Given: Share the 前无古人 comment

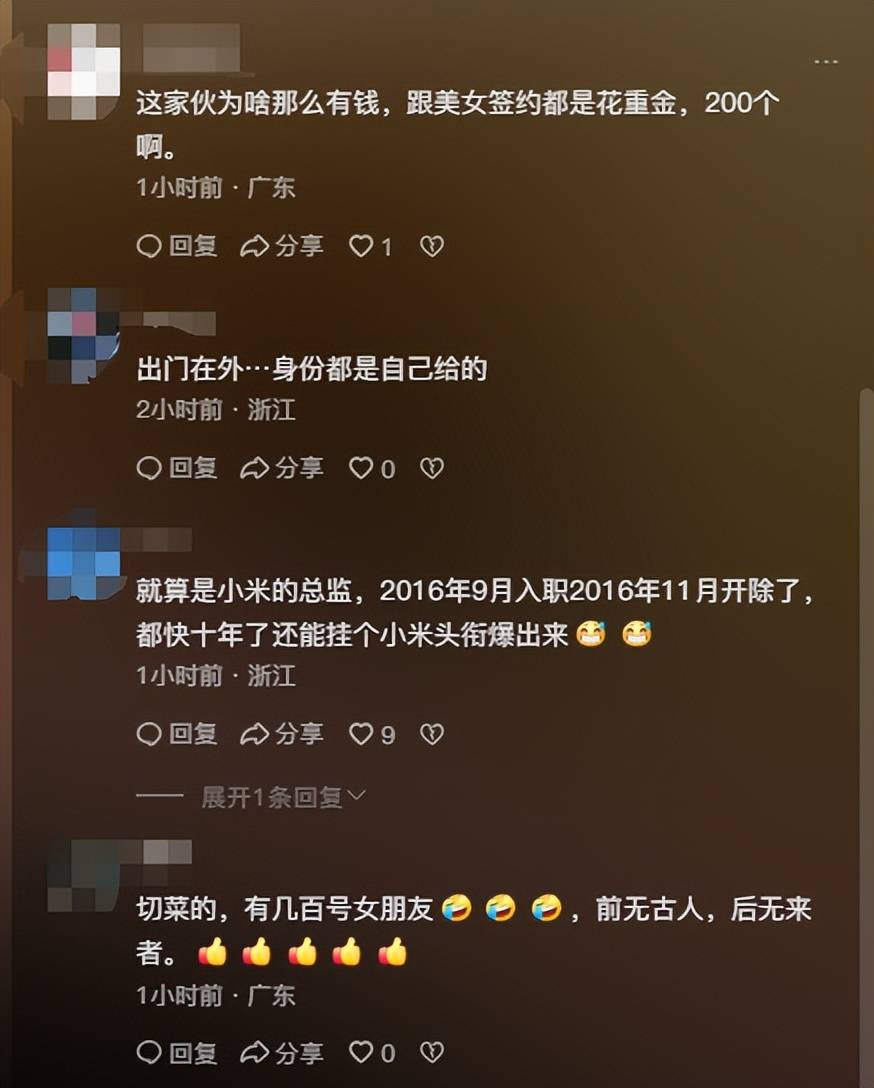Looking at the screenshot, I should point(282,1052).
